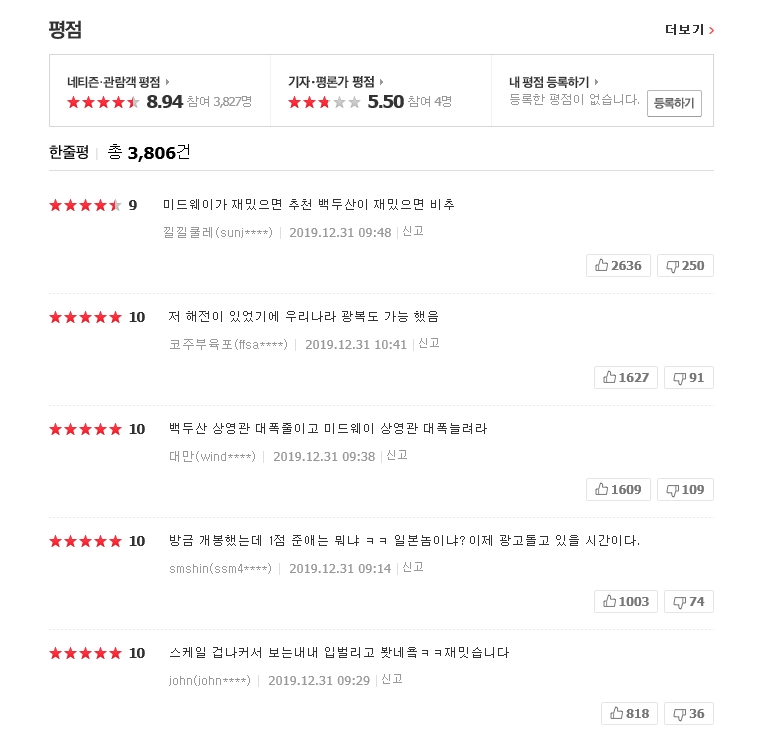Open 네티즌·관람객 평점 details
Image resolution: width=762 pixels, height=739 pixels.
[118, 82]
